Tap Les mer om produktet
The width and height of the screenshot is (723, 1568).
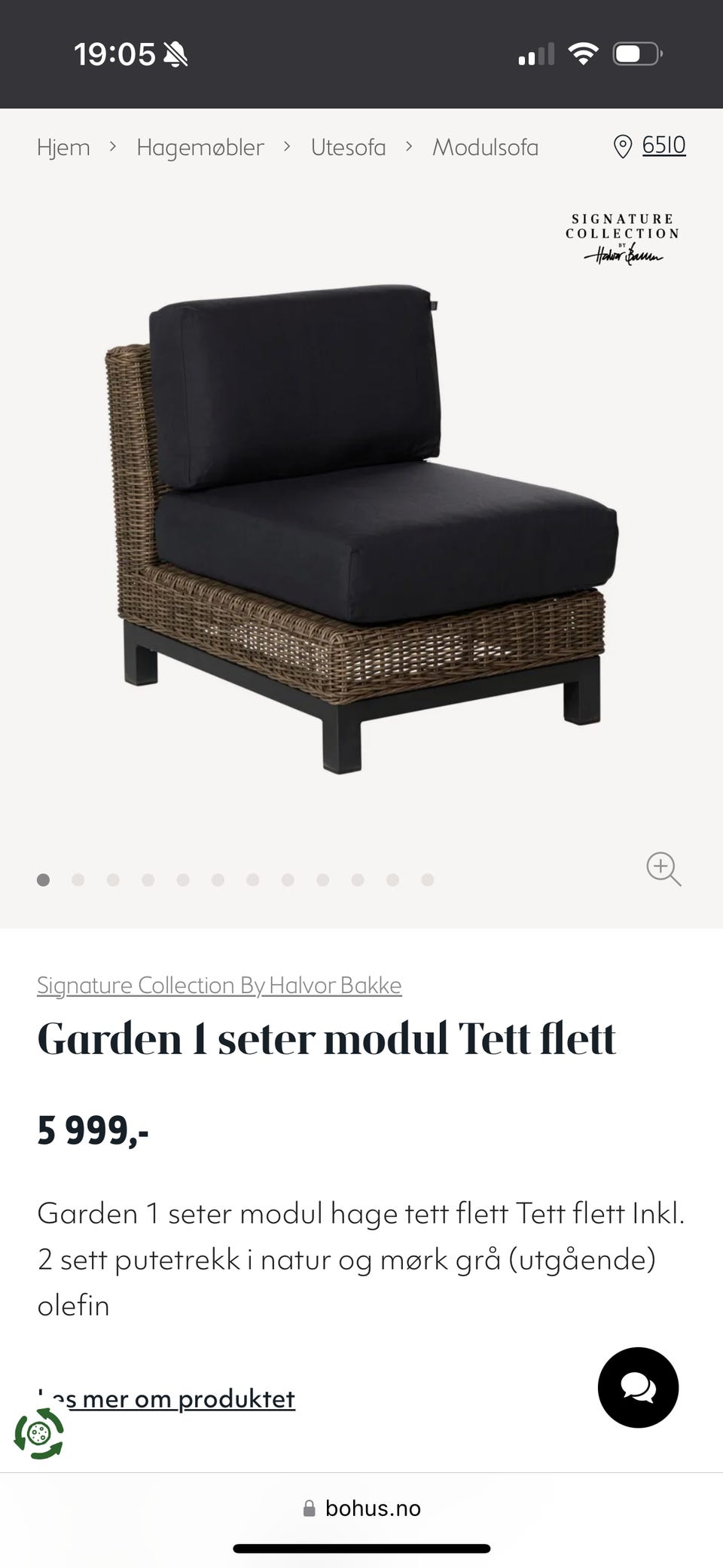pyautogui.click(x=166, y=1398)
